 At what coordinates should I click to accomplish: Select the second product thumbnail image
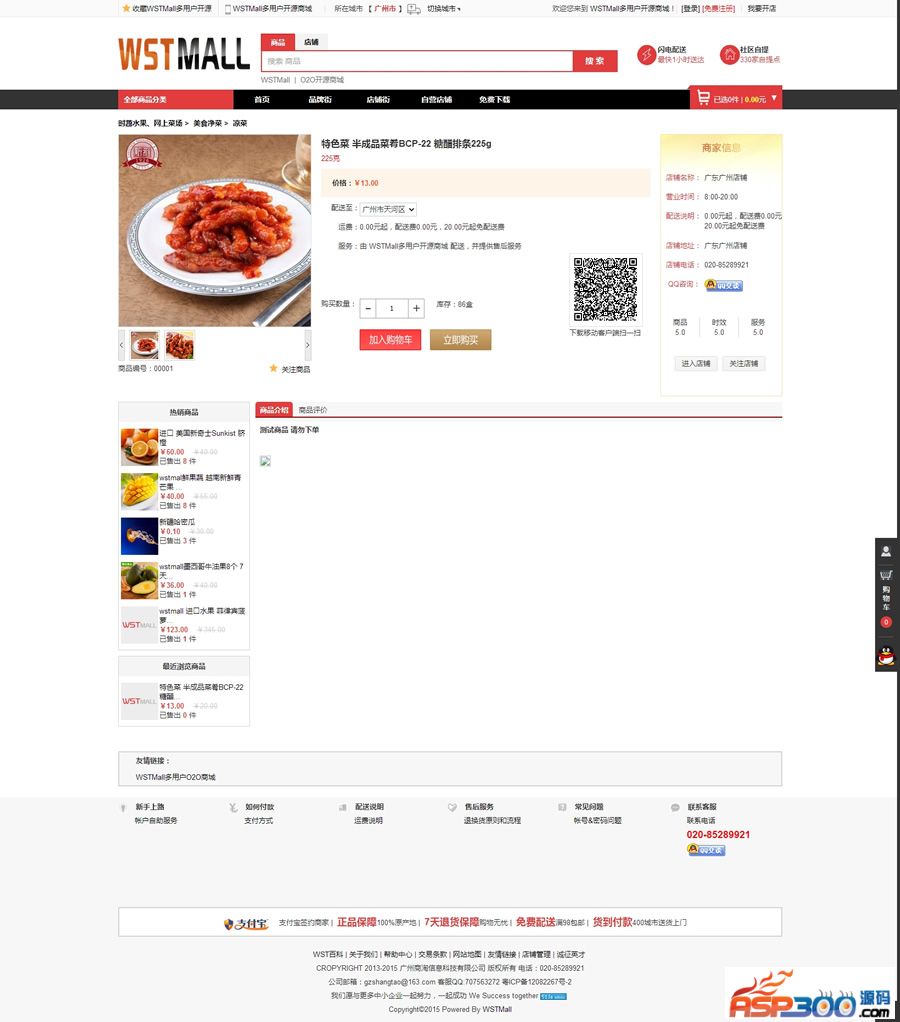coord(180,345)
